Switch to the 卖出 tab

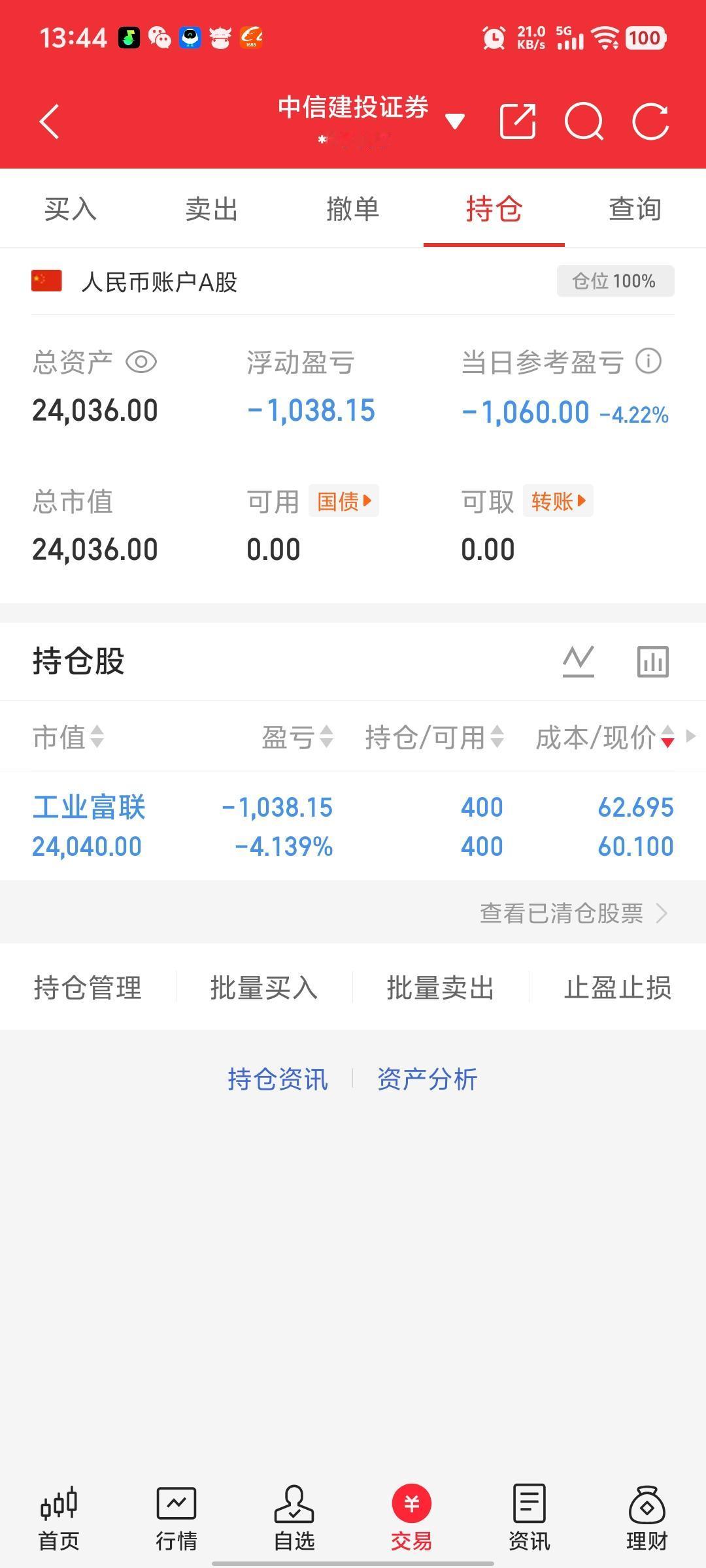[x=210, y=209]
